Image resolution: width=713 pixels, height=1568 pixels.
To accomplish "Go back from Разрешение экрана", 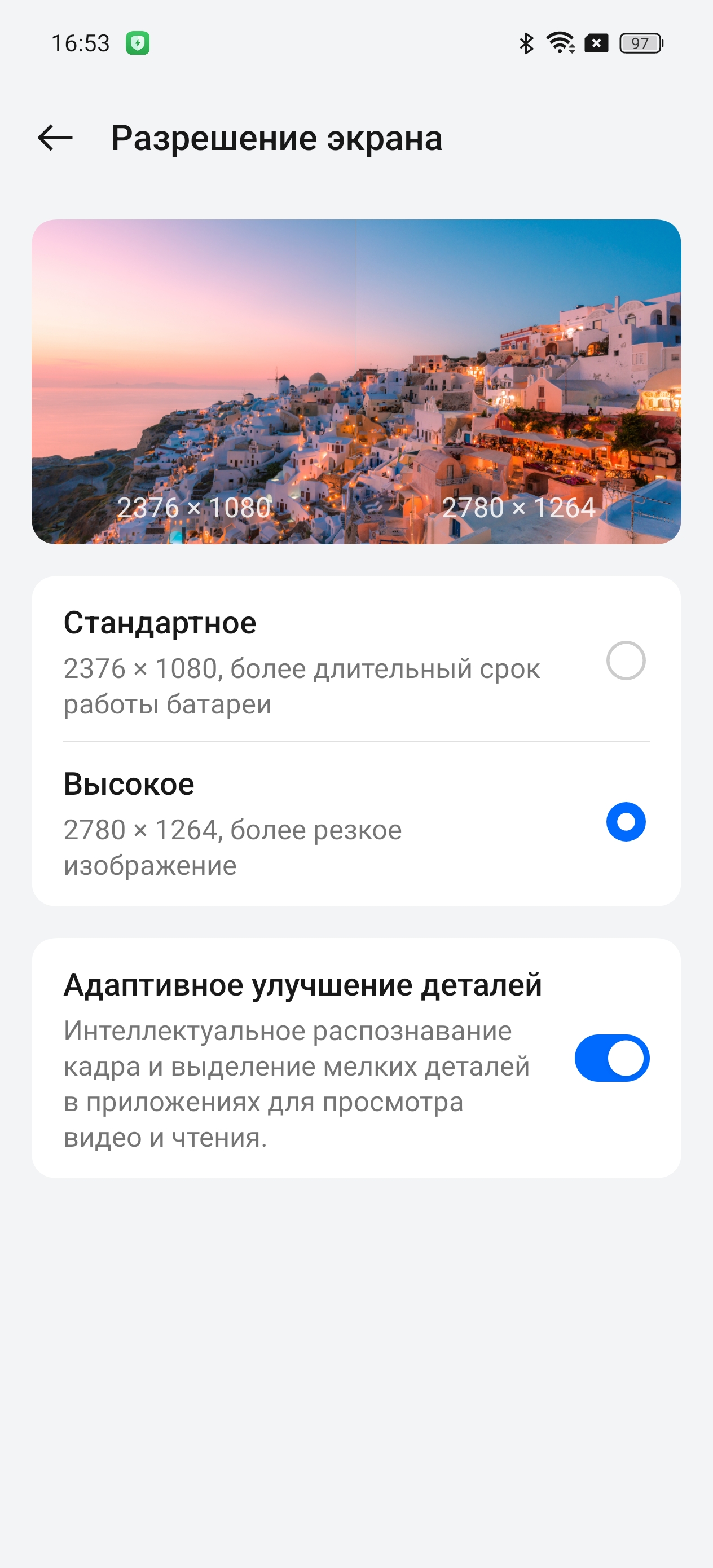I will point(55,138).
